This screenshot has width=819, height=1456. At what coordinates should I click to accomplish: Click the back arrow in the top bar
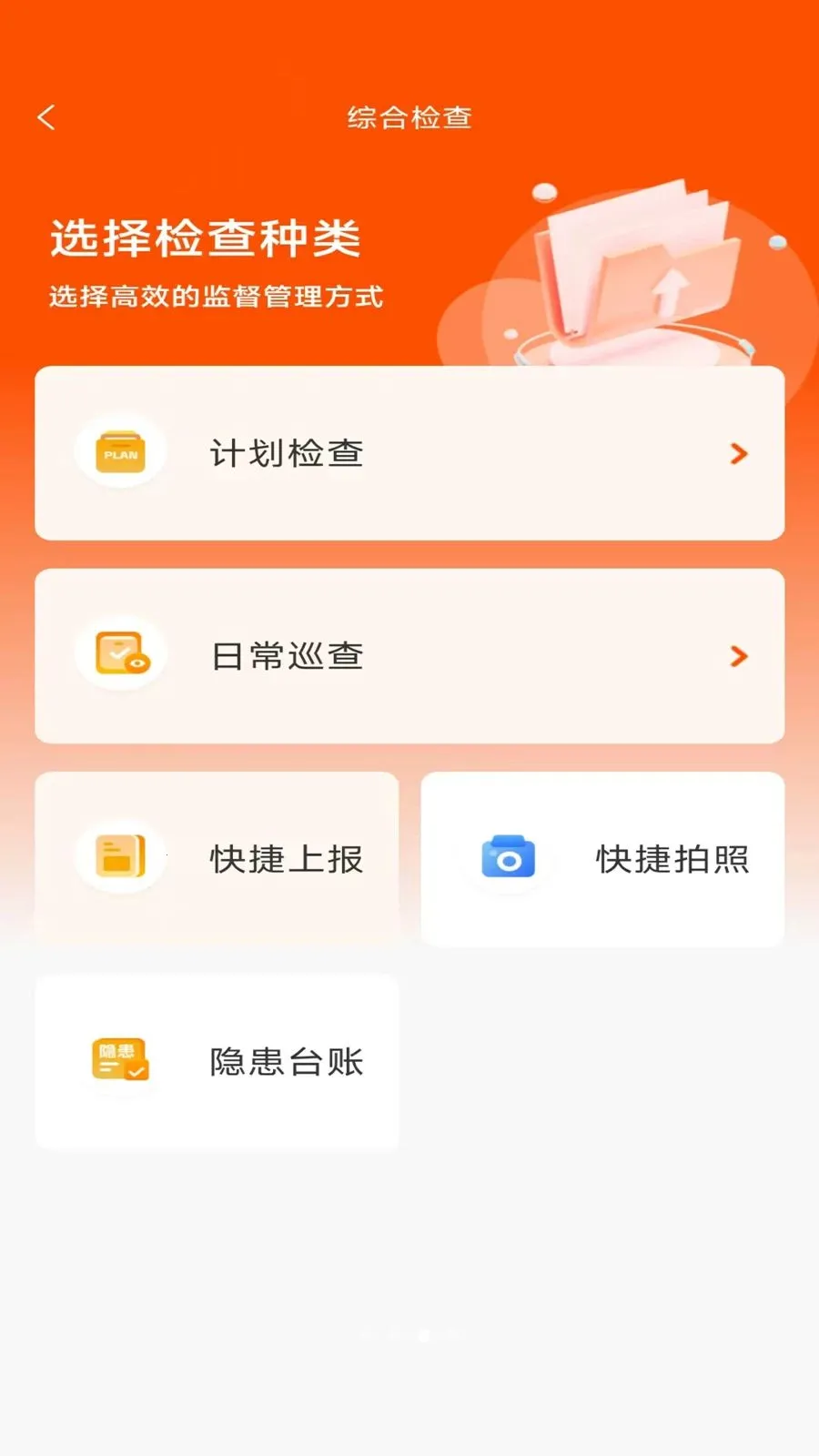click(45, 116)
